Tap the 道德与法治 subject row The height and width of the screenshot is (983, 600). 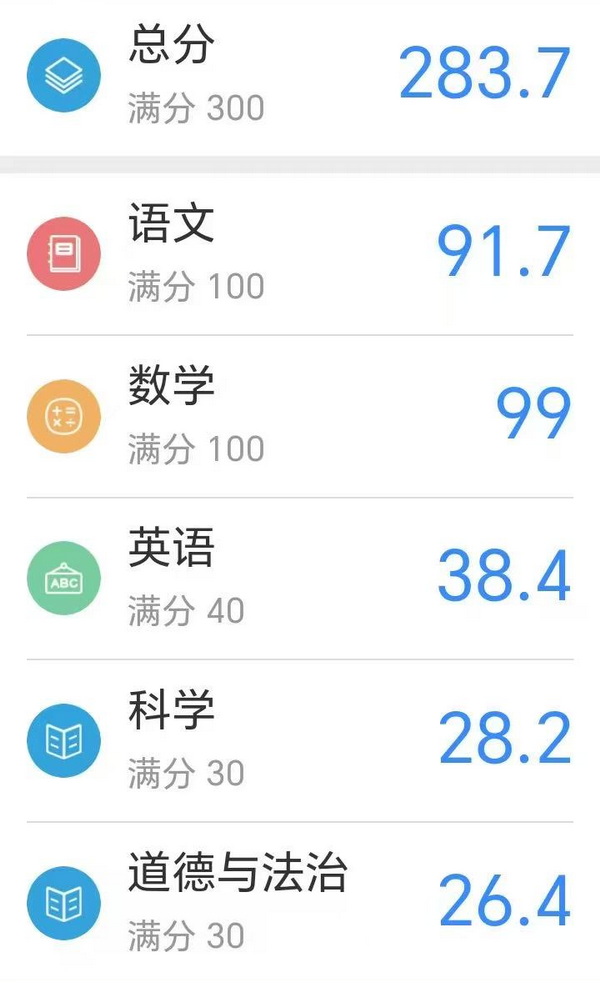point(300,903)
